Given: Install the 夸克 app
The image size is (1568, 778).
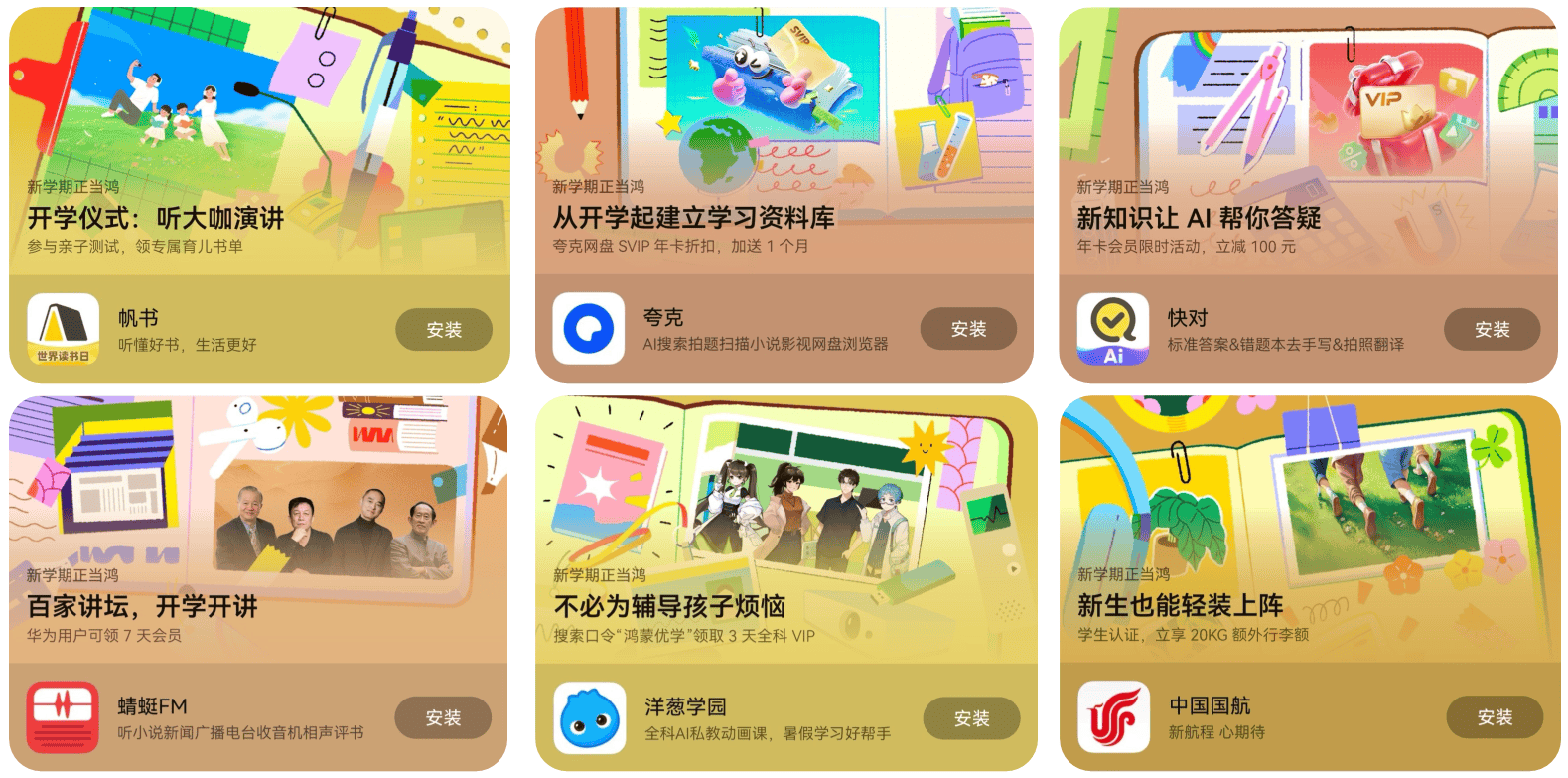Looking at the screenshot, I should pos(967,329).
